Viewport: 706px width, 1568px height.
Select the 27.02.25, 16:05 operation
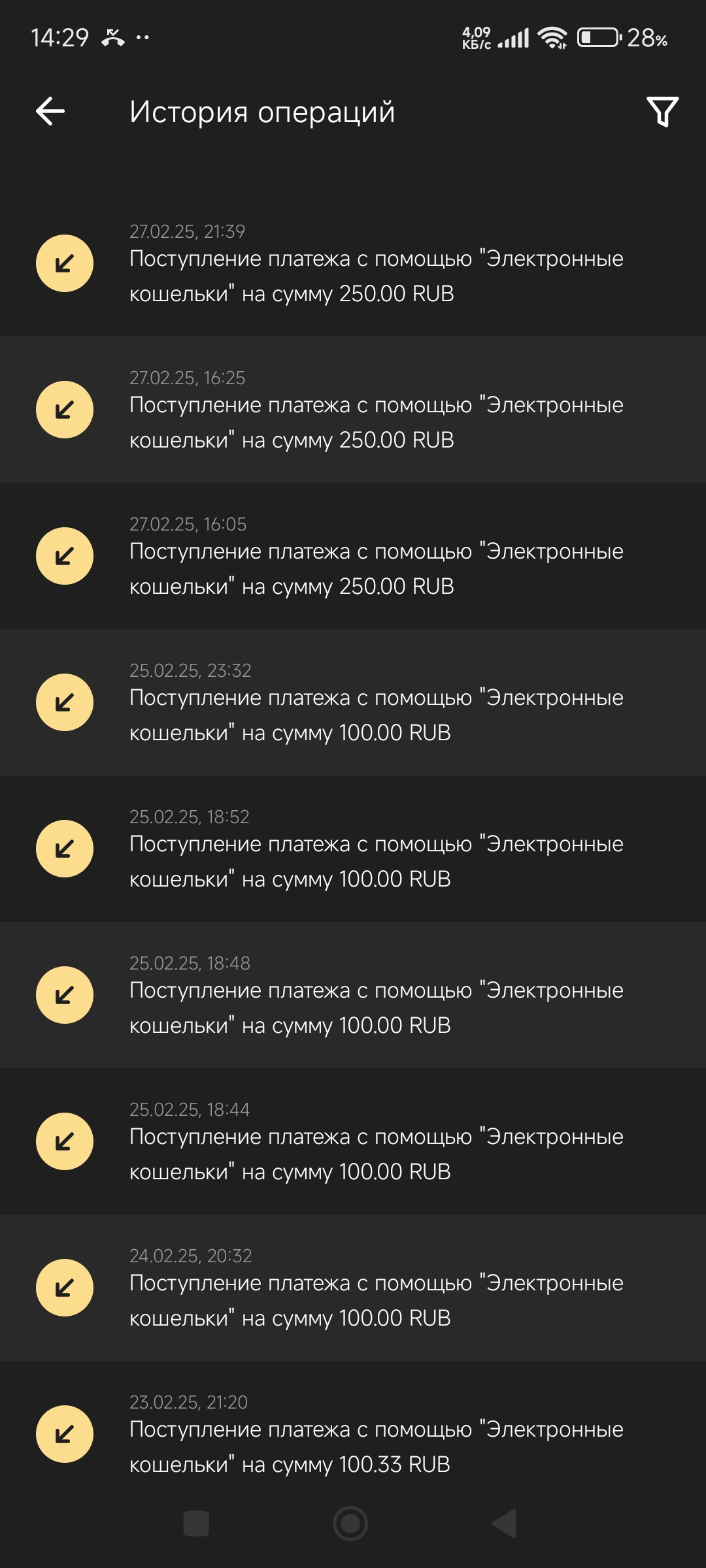353,557
